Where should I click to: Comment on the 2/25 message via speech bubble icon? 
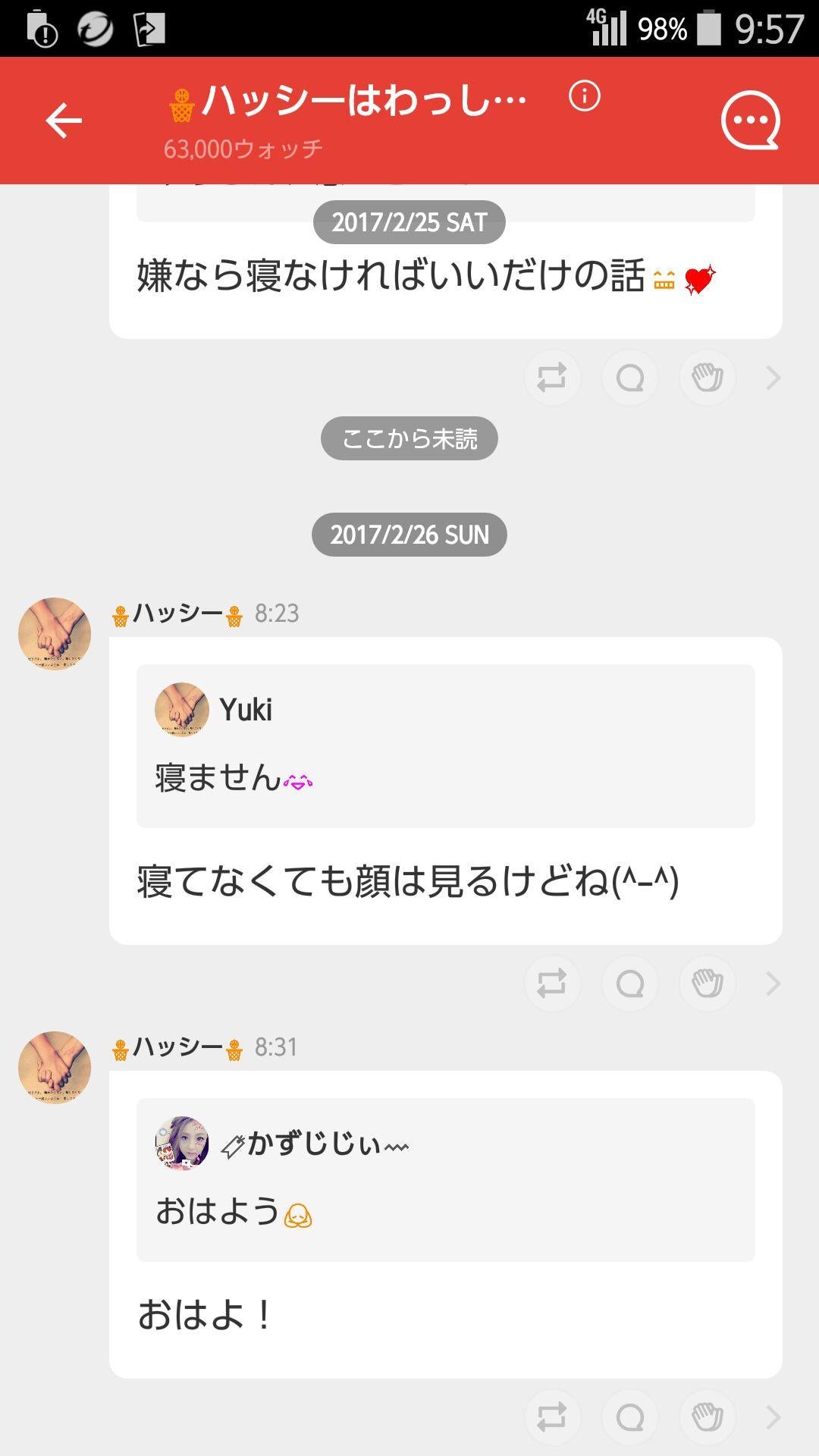(630, 377)
